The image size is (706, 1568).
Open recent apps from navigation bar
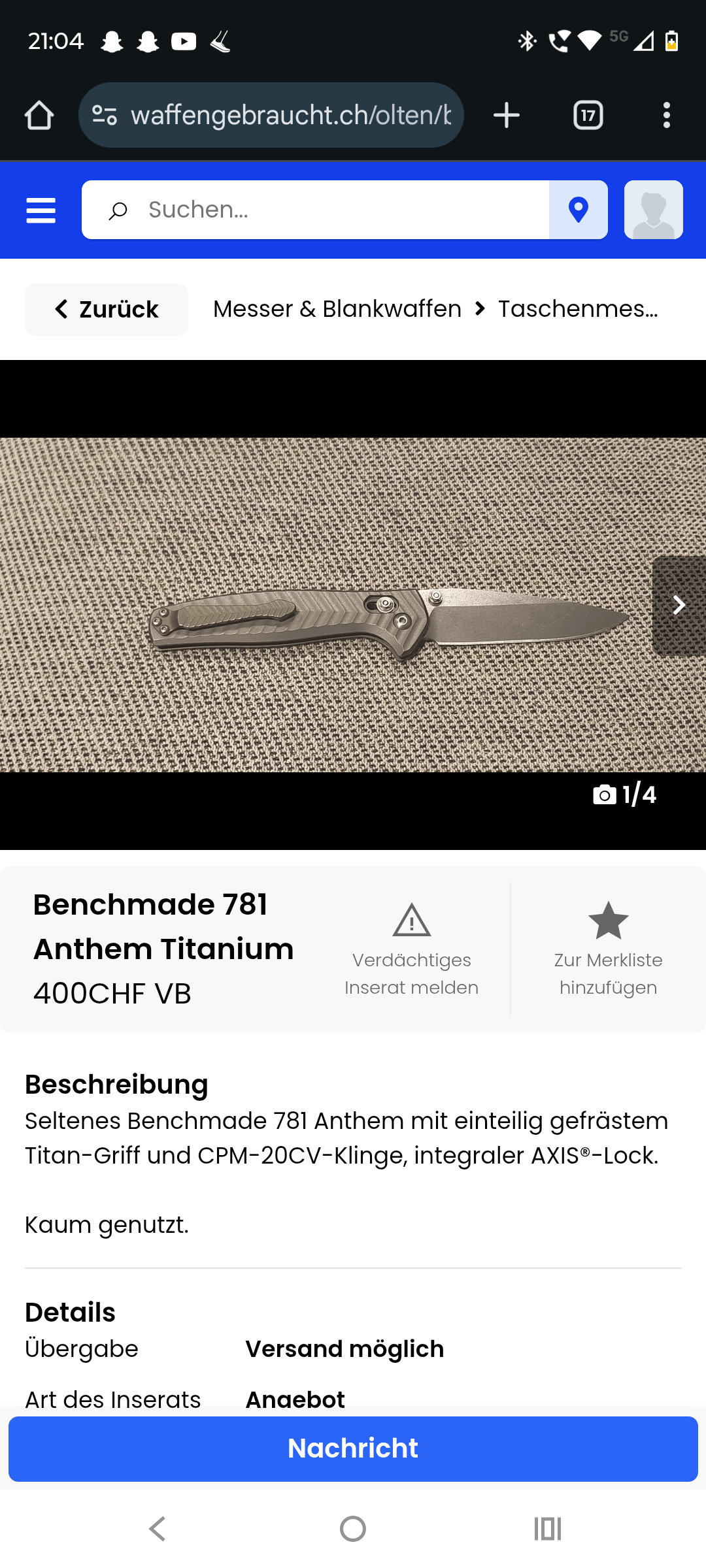(x=548, y=1529)
